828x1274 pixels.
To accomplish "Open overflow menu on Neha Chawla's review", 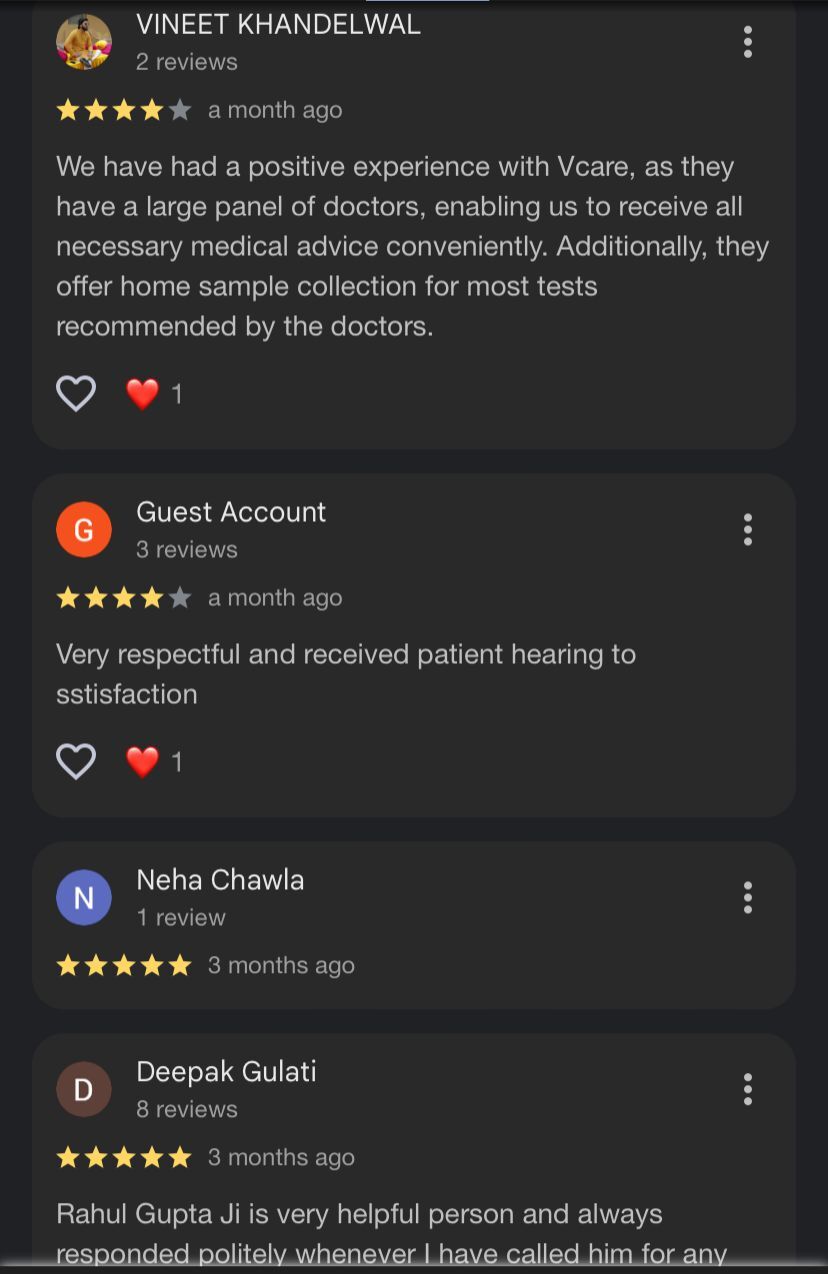I will click(x=747, y=898).
